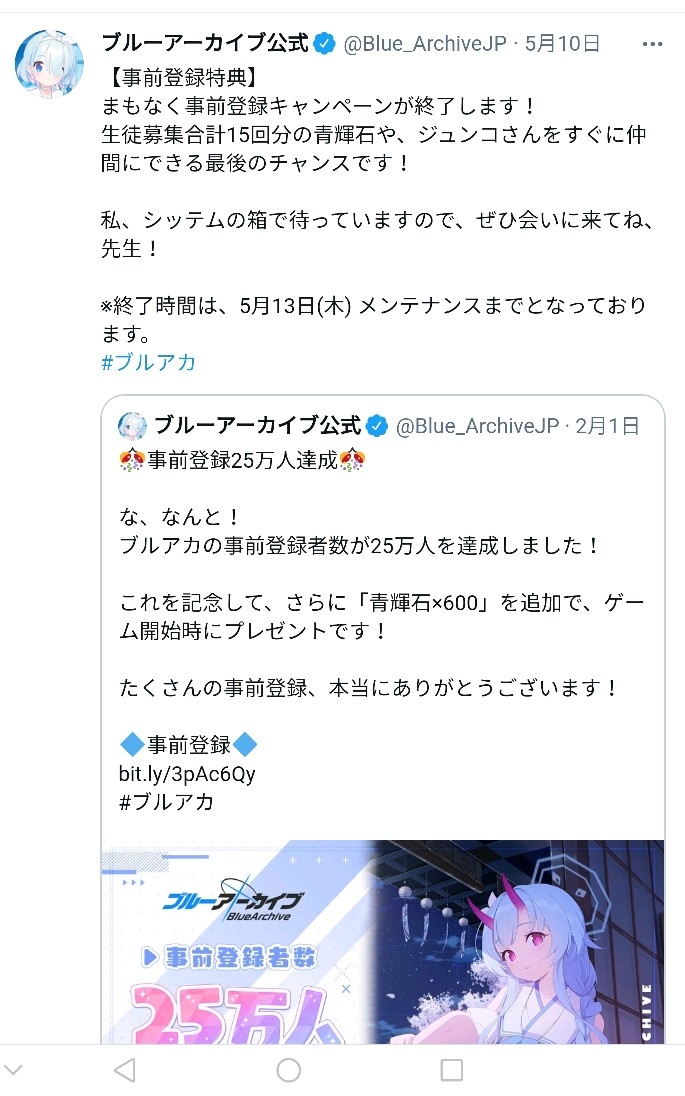Show recent apps

pos(452,1069)
